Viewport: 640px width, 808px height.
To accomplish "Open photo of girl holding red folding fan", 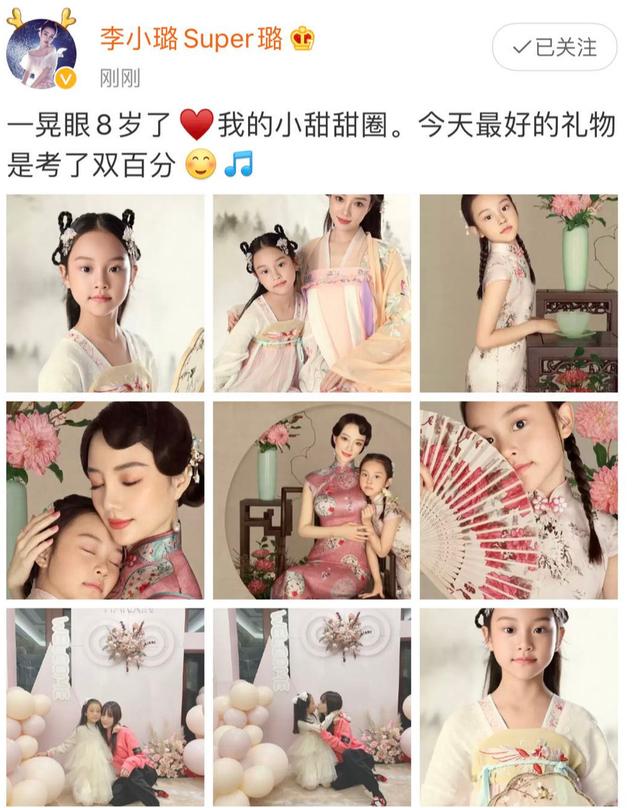I will click(x=518, y=500).
